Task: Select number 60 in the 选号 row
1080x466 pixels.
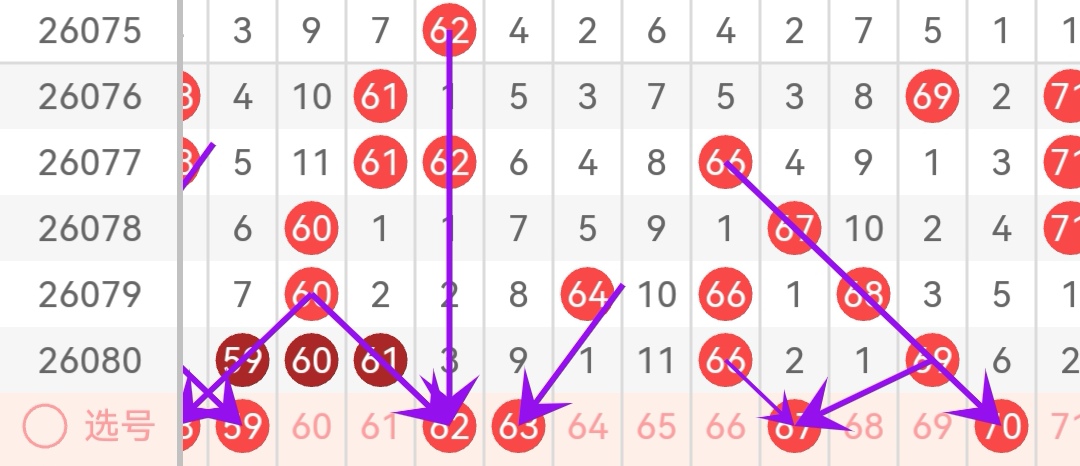Action: pos(312,427)
